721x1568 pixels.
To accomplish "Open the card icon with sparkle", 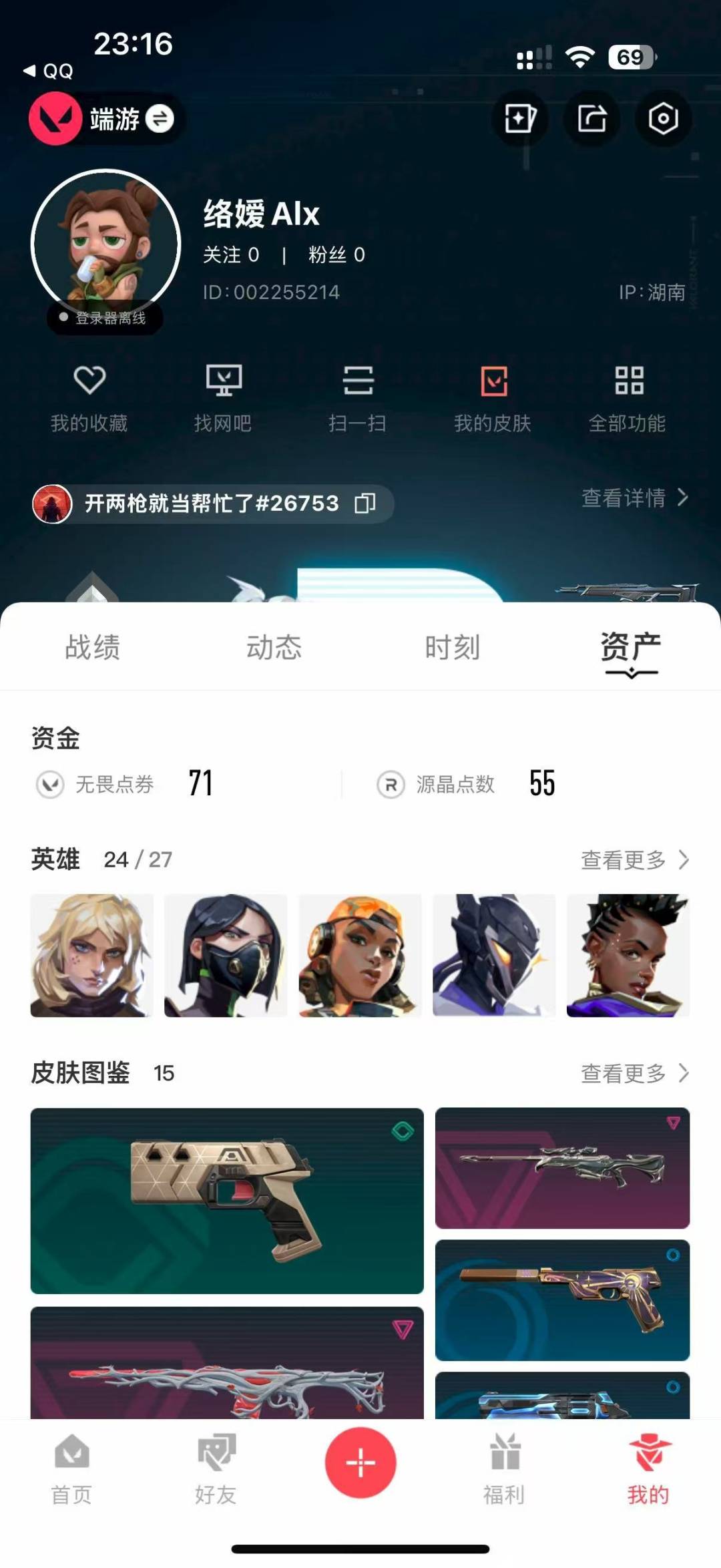I will [x=520, y=119].
